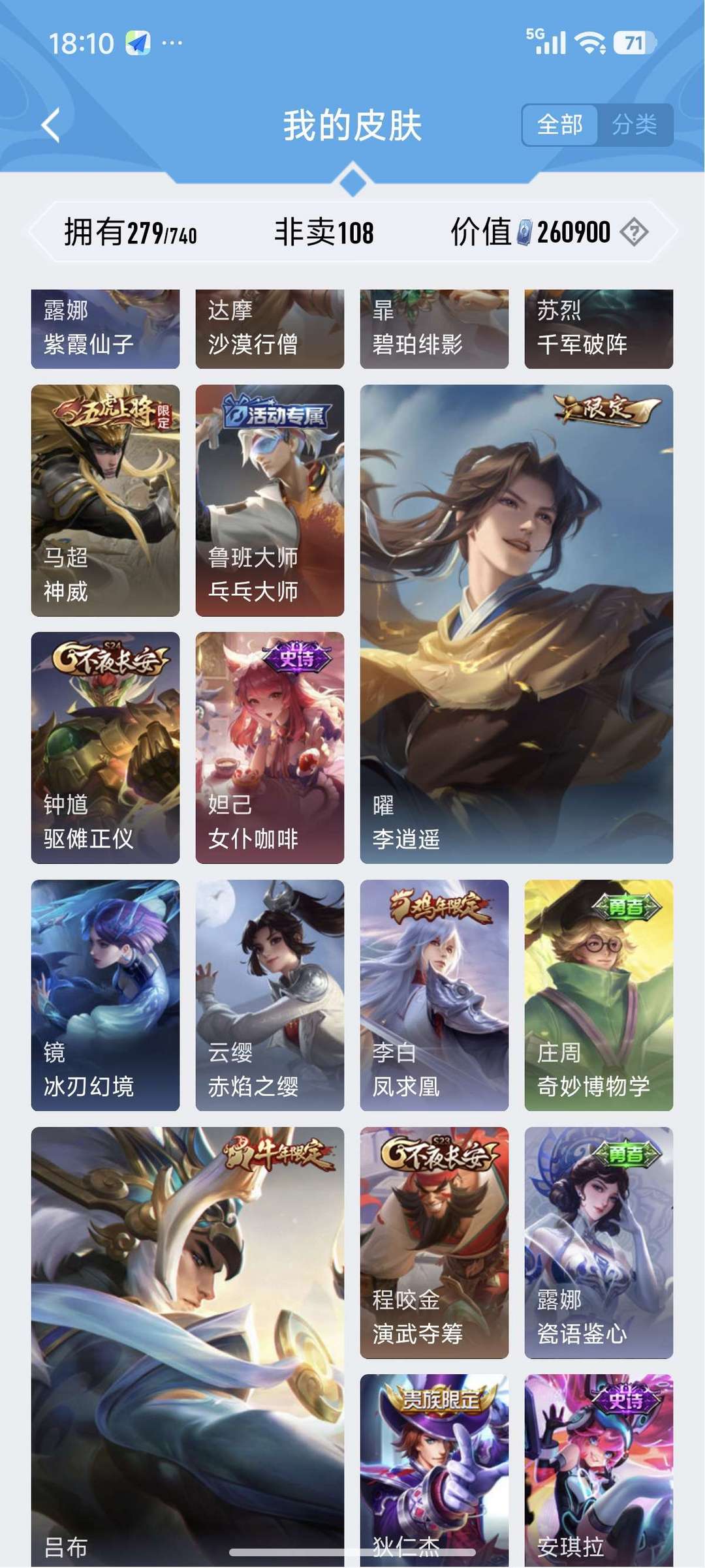Open 露娜 紫霞仙子 skin card
The image size is (705, 1568).
105,329
